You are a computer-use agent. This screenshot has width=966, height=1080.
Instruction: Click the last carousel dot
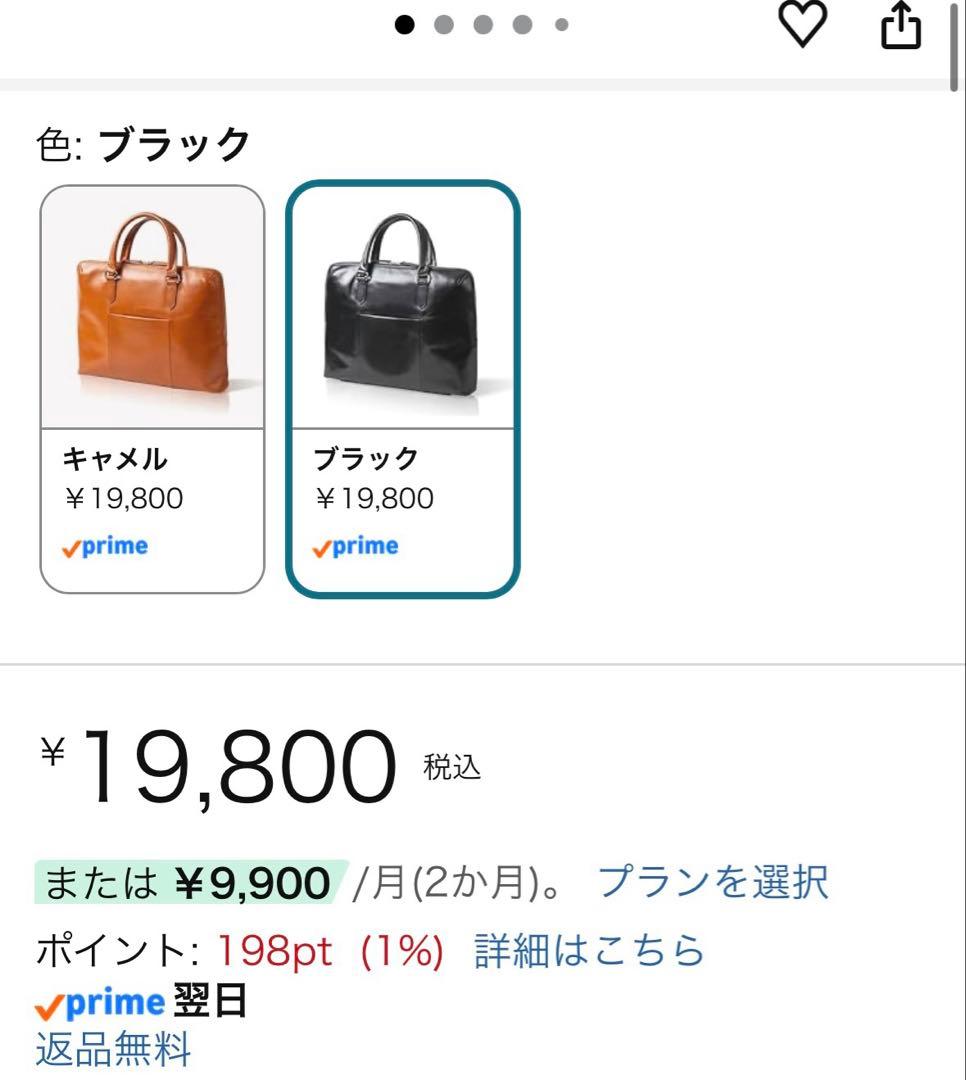[559, 22]
